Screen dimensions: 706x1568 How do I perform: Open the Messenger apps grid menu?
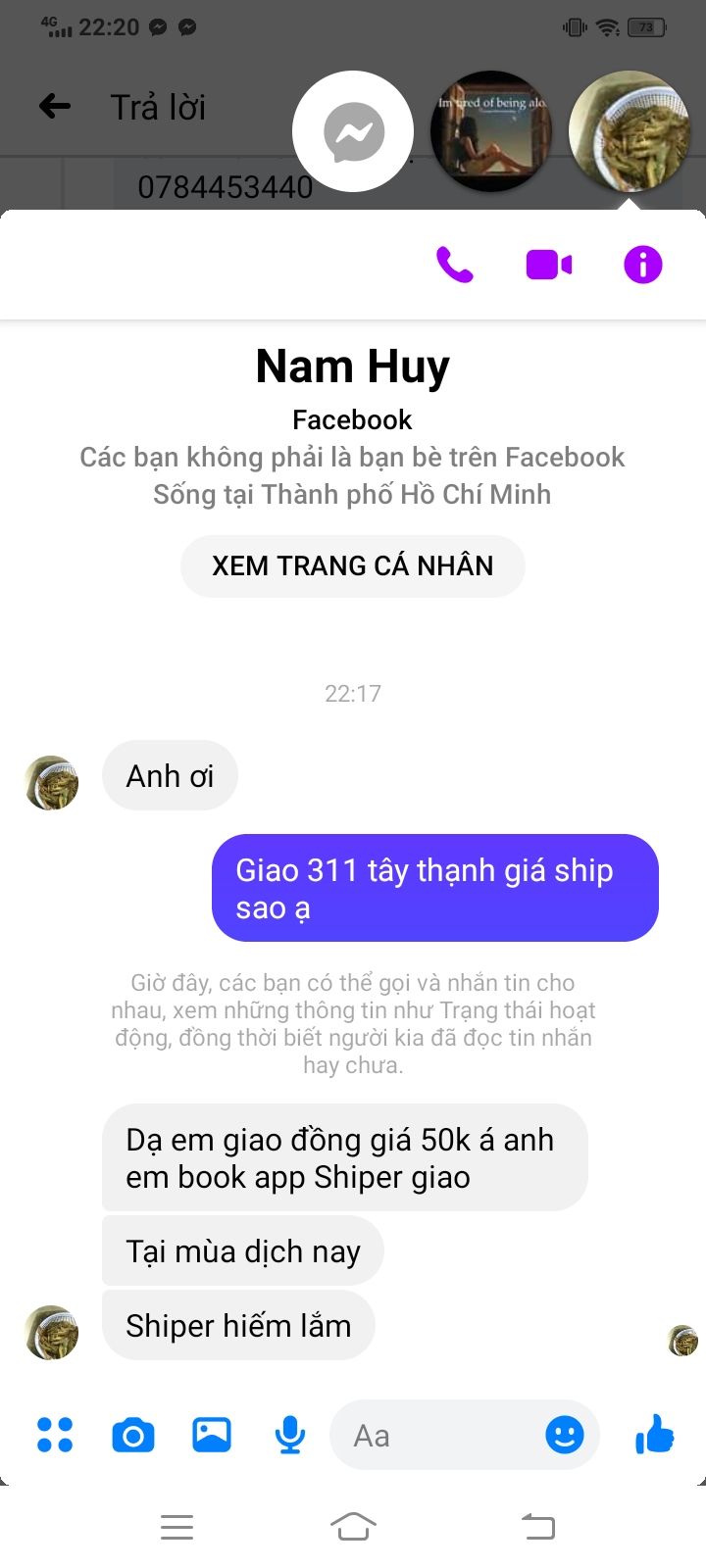pyautogui.click(x=54, y=1435)
